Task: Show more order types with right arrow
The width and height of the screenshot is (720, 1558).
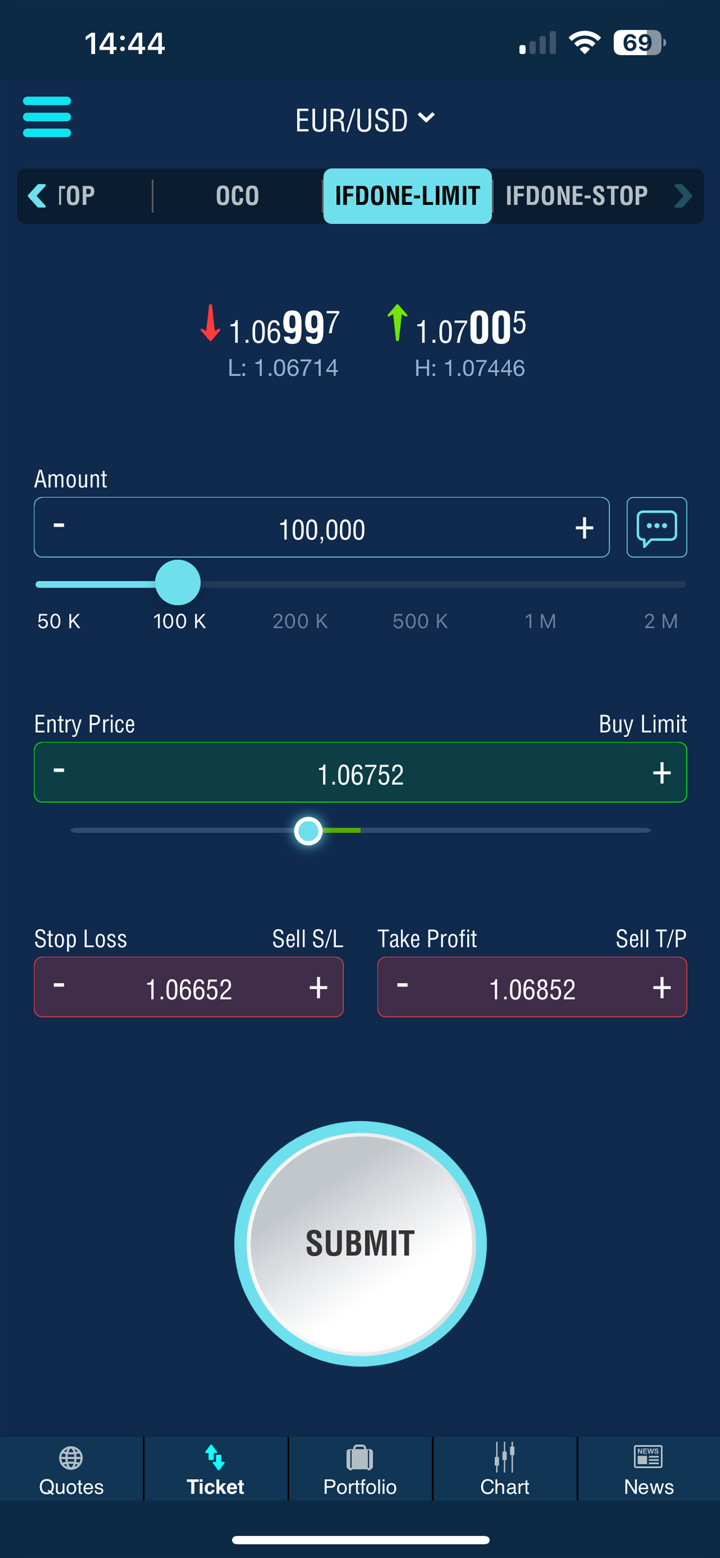Action: 683,196
